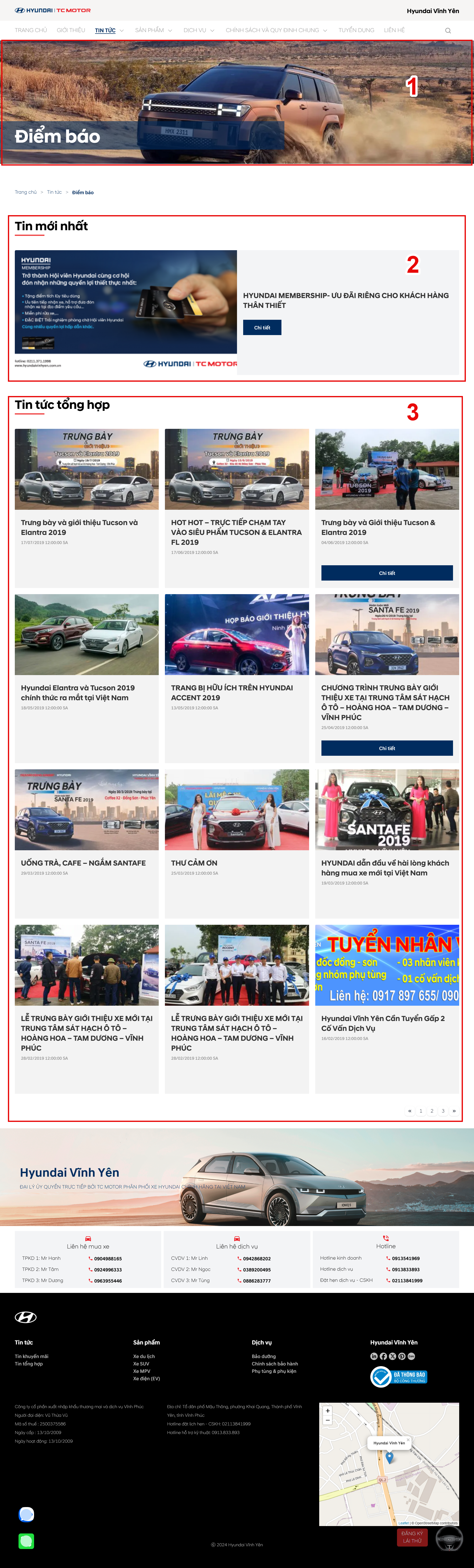Screen dimensions: 474x1568
Task: Open TUYỂN DỤNG page
Action: pyautogui.click(x=356, y=30)
